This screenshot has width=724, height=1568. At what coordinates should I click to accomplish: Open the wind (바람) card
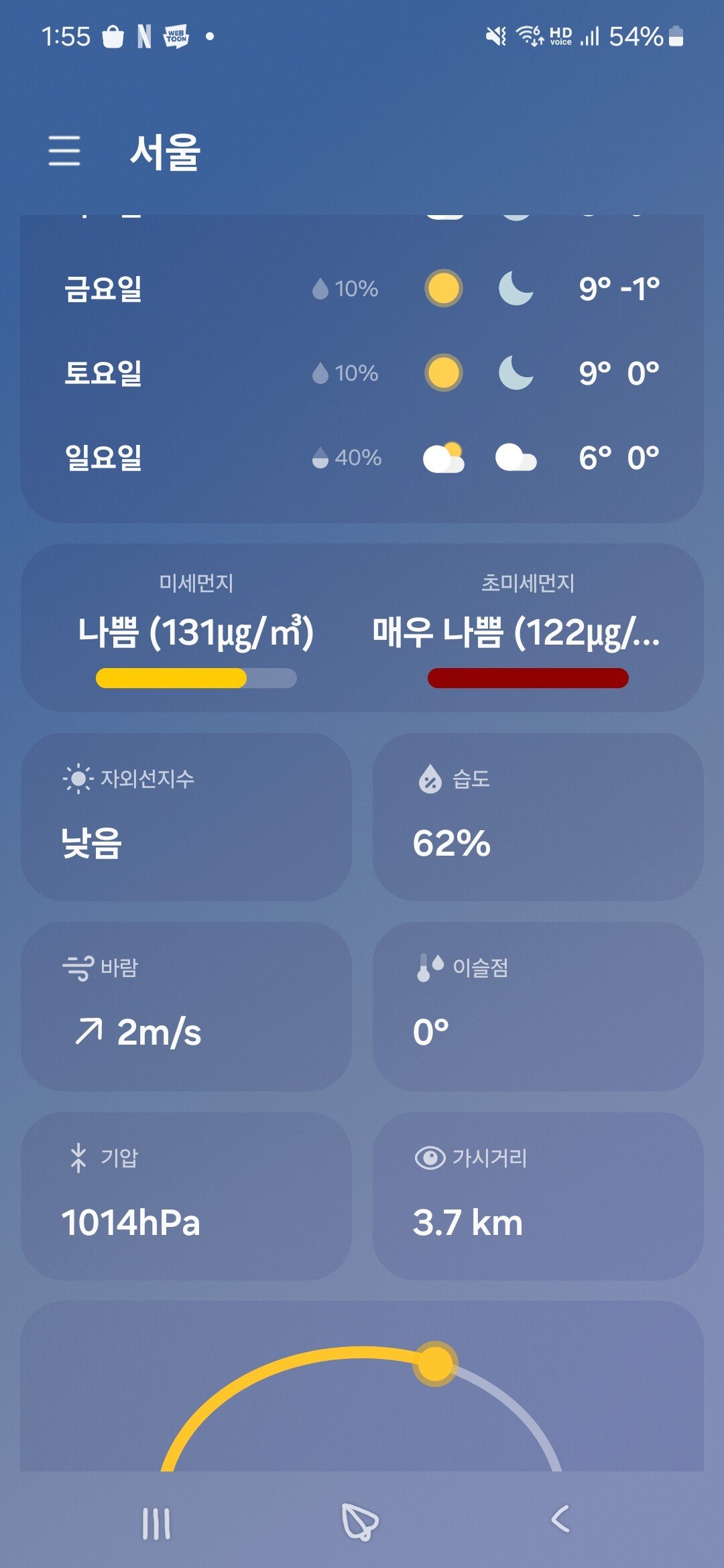[x=186, y=1006]
